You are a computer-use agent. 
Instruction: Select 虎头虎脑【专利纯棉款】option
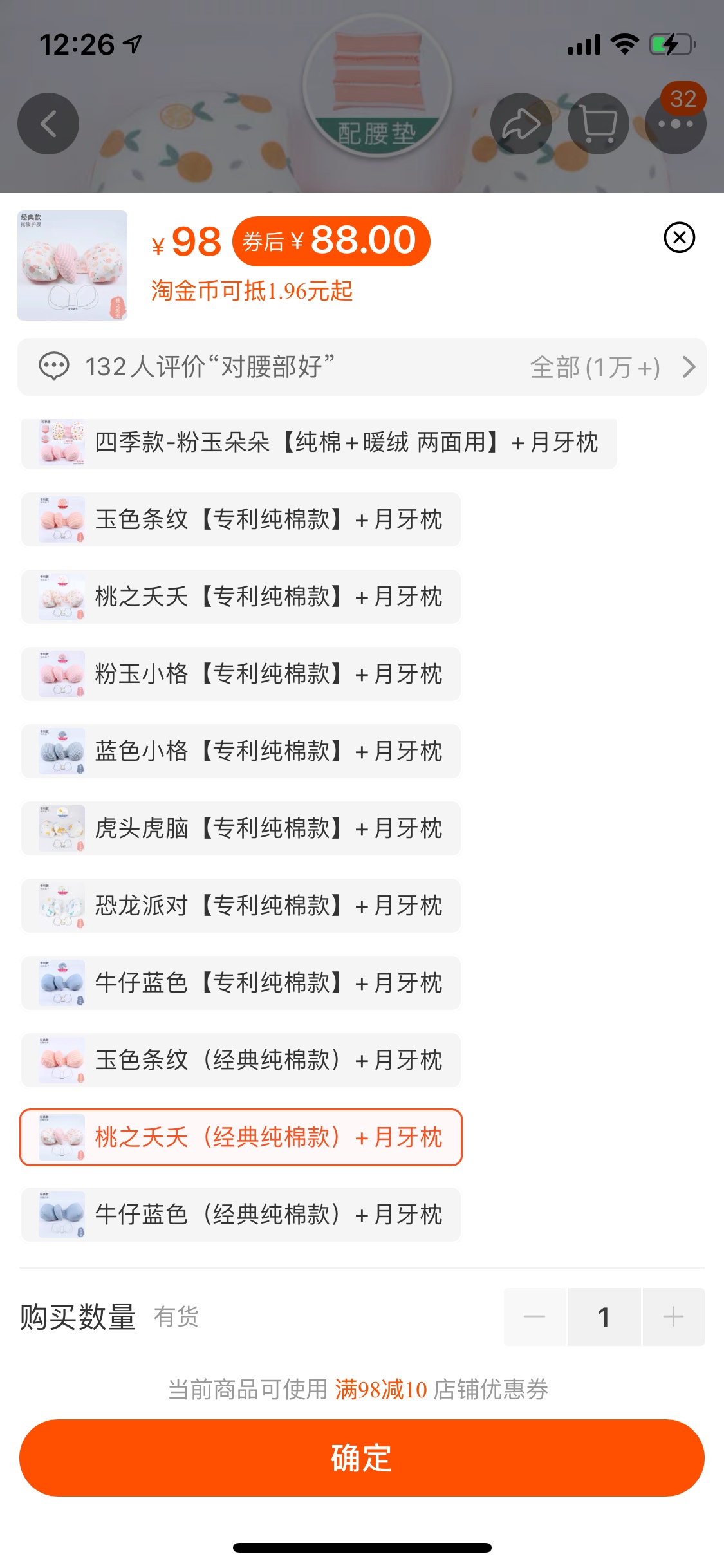[241, 828]
